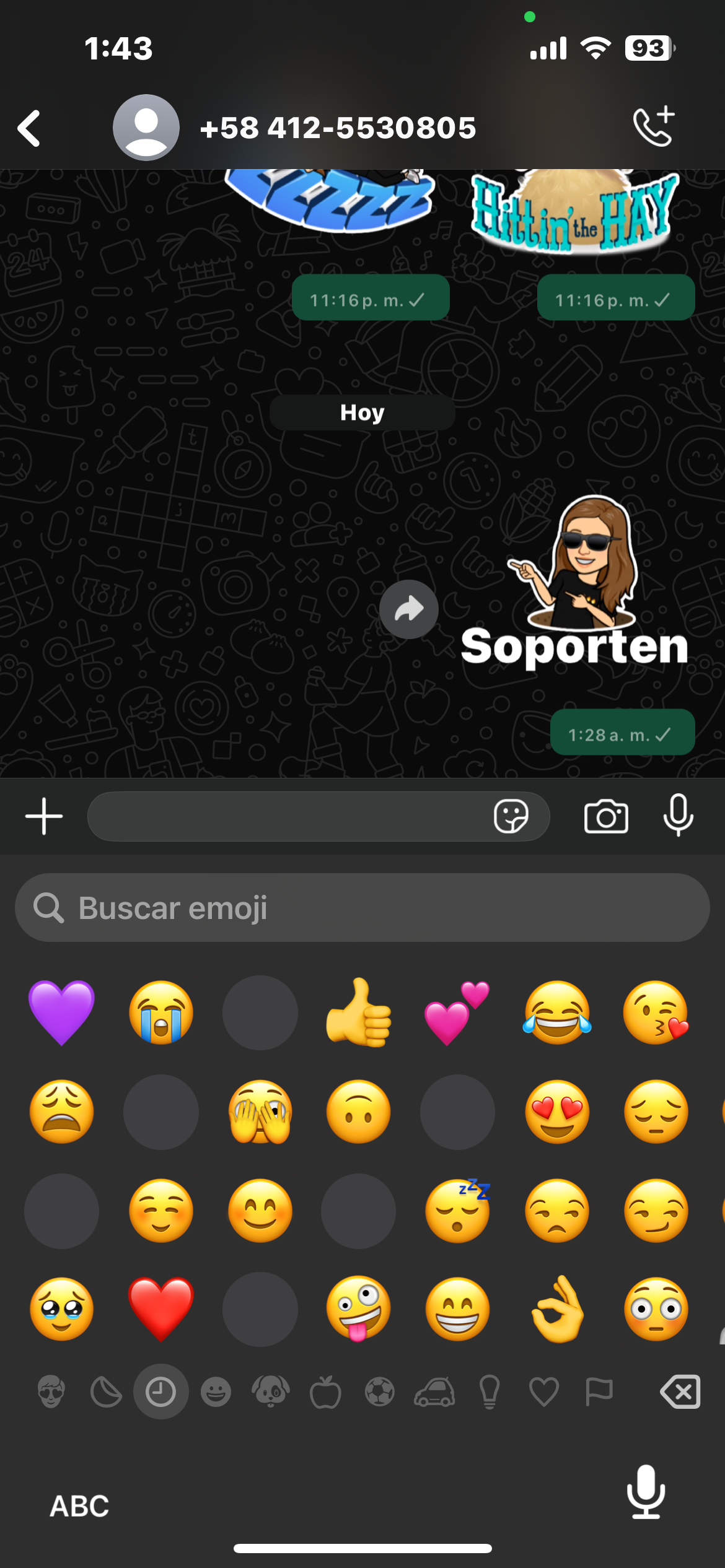Insert the thumbs up emoji
The image size is (725, 1568).
point(359,1013)
